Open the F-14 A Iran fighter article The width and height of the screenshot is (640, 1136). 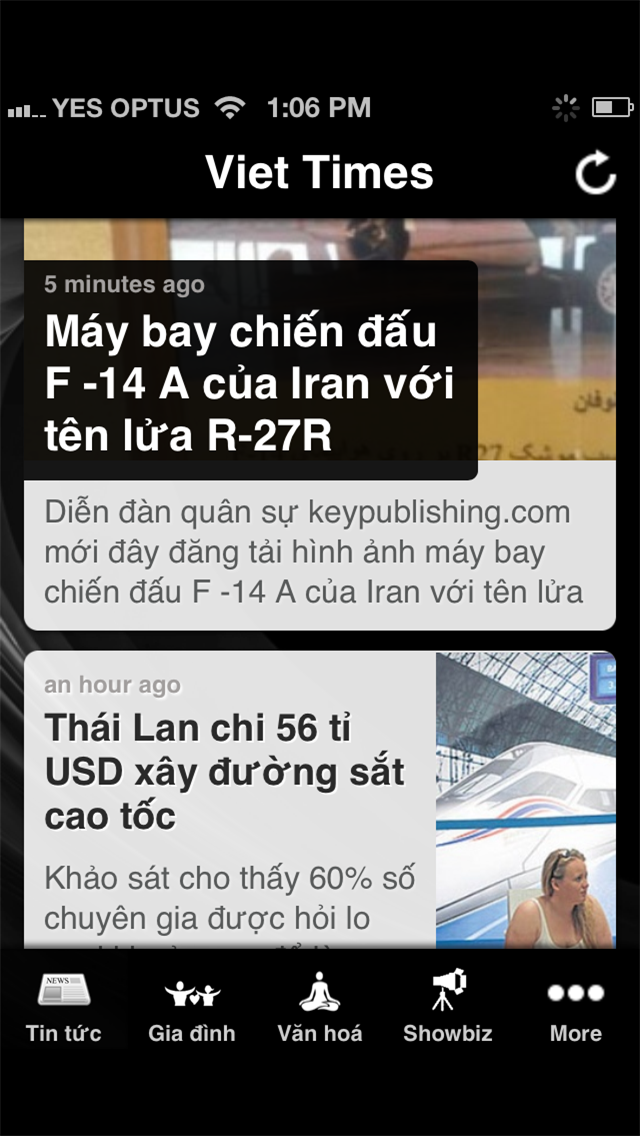click(x=250, y=385)
